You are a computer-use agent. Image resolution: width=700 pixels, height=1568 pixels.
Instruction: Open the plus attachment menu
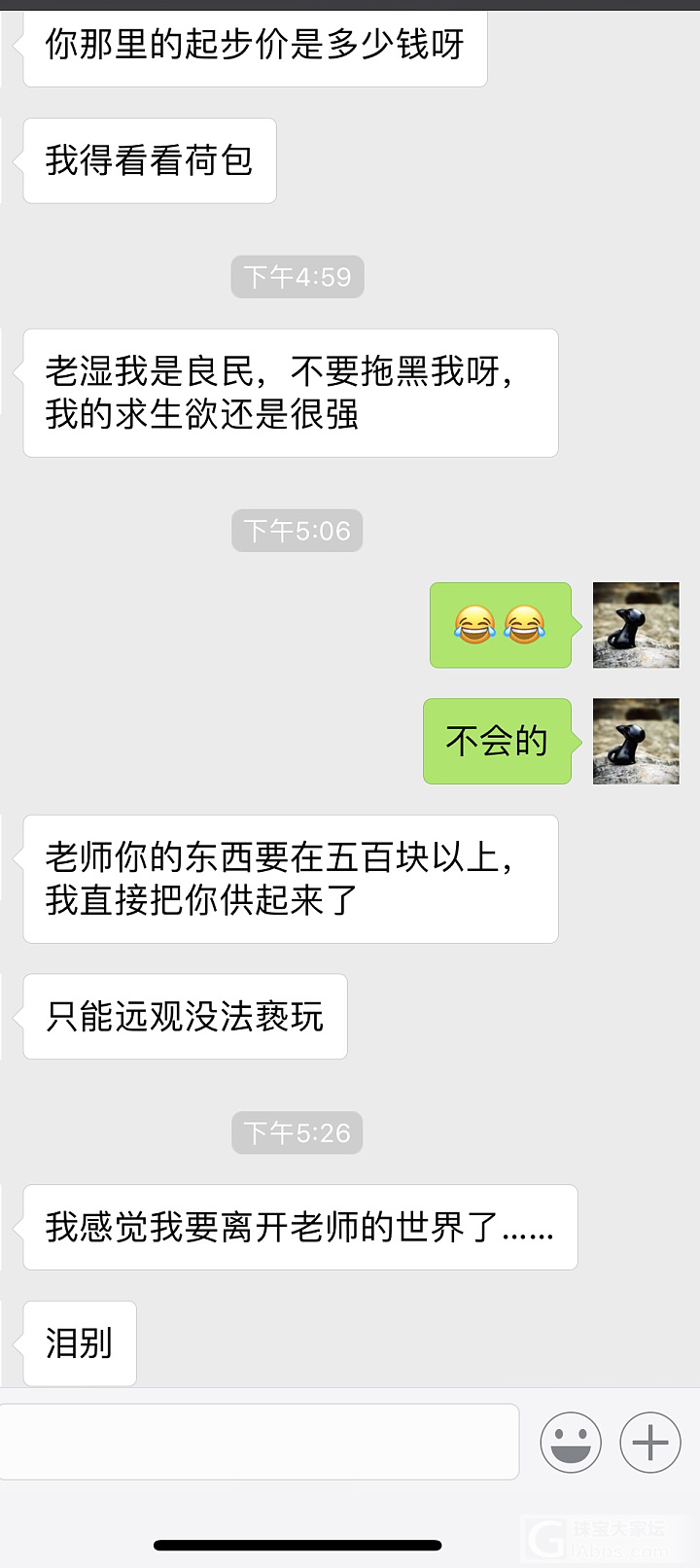[649, 1442]
